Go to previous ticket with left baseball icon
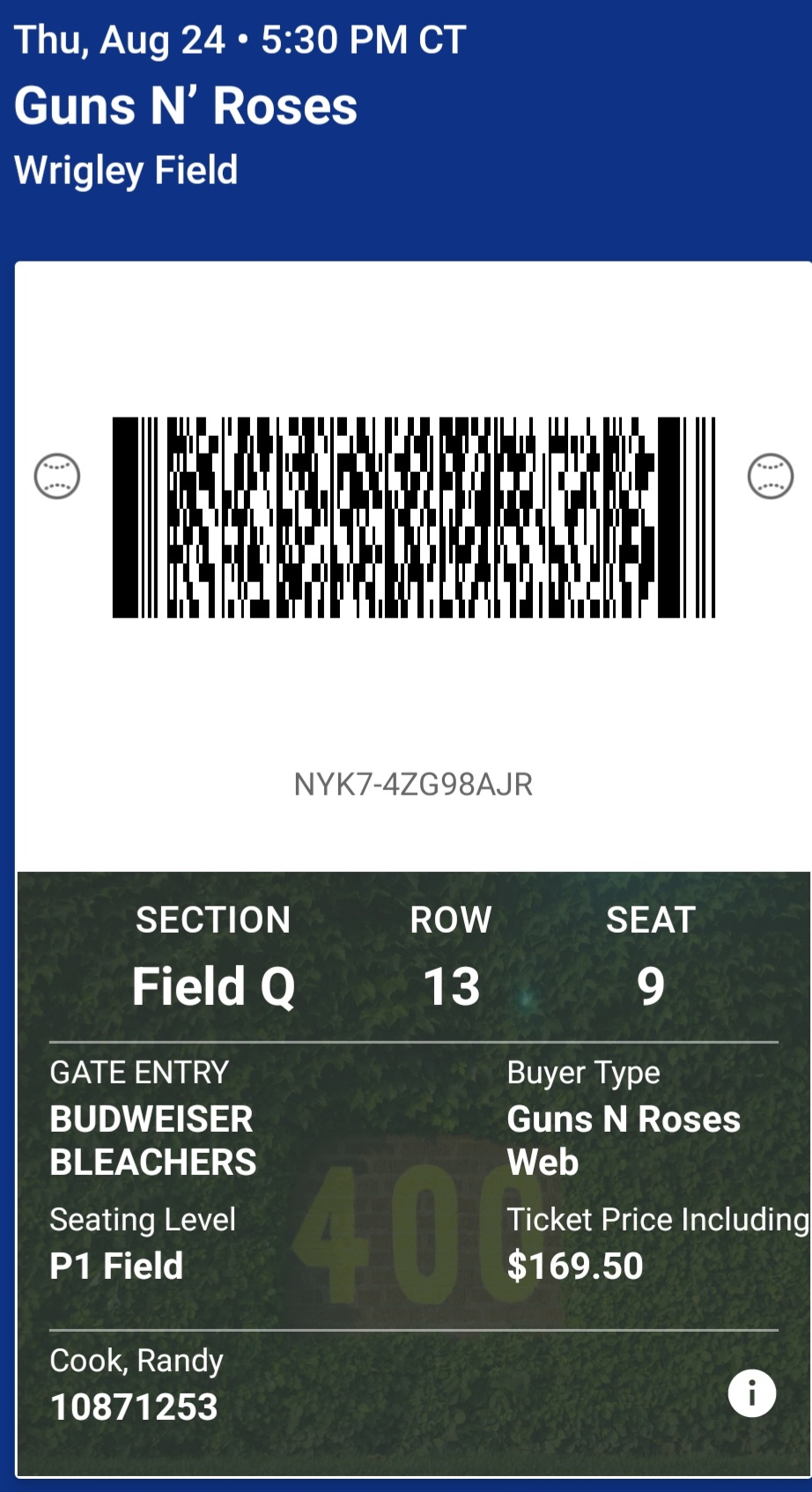812x1492 pixels. 57,476
